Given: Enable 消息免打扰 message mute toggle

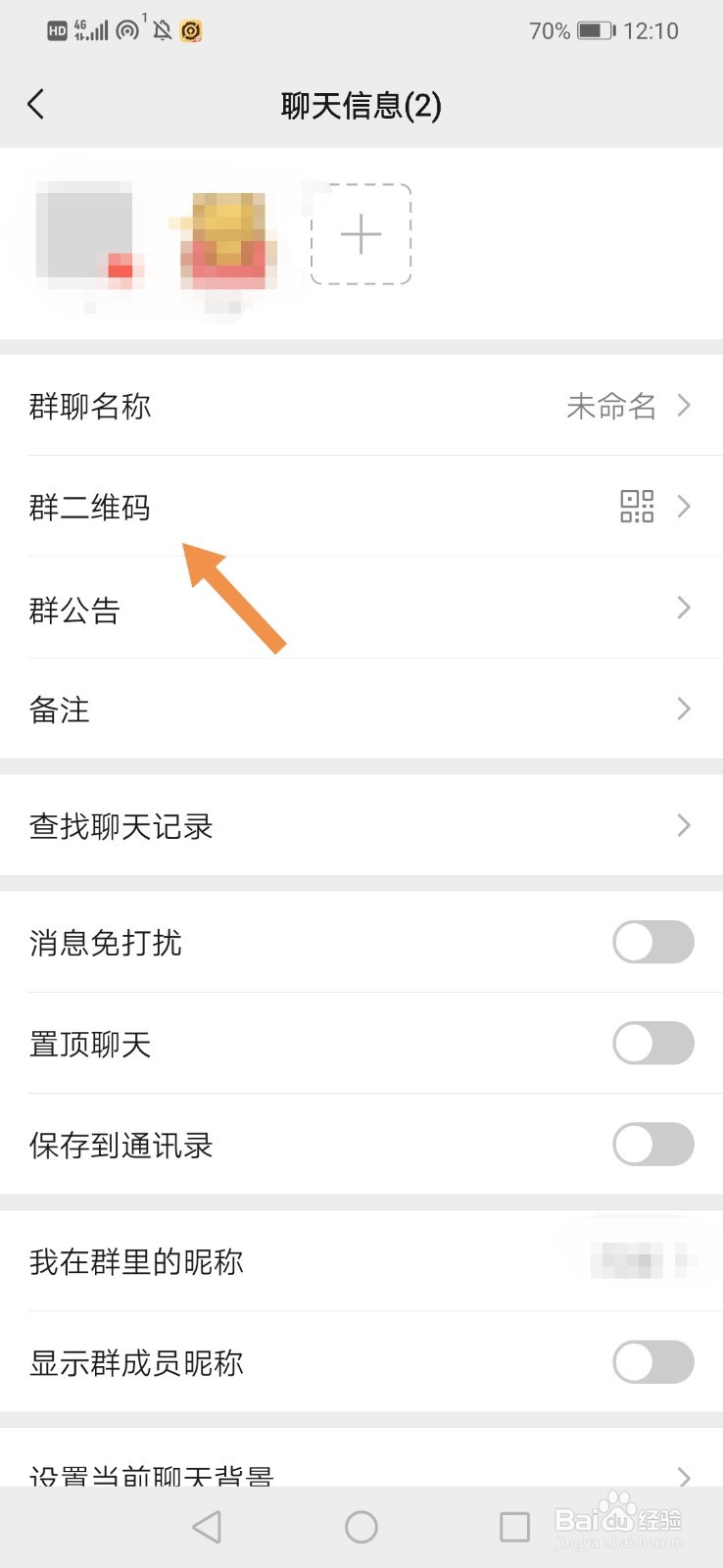Looking at the screenshot, I should [652, 942].
